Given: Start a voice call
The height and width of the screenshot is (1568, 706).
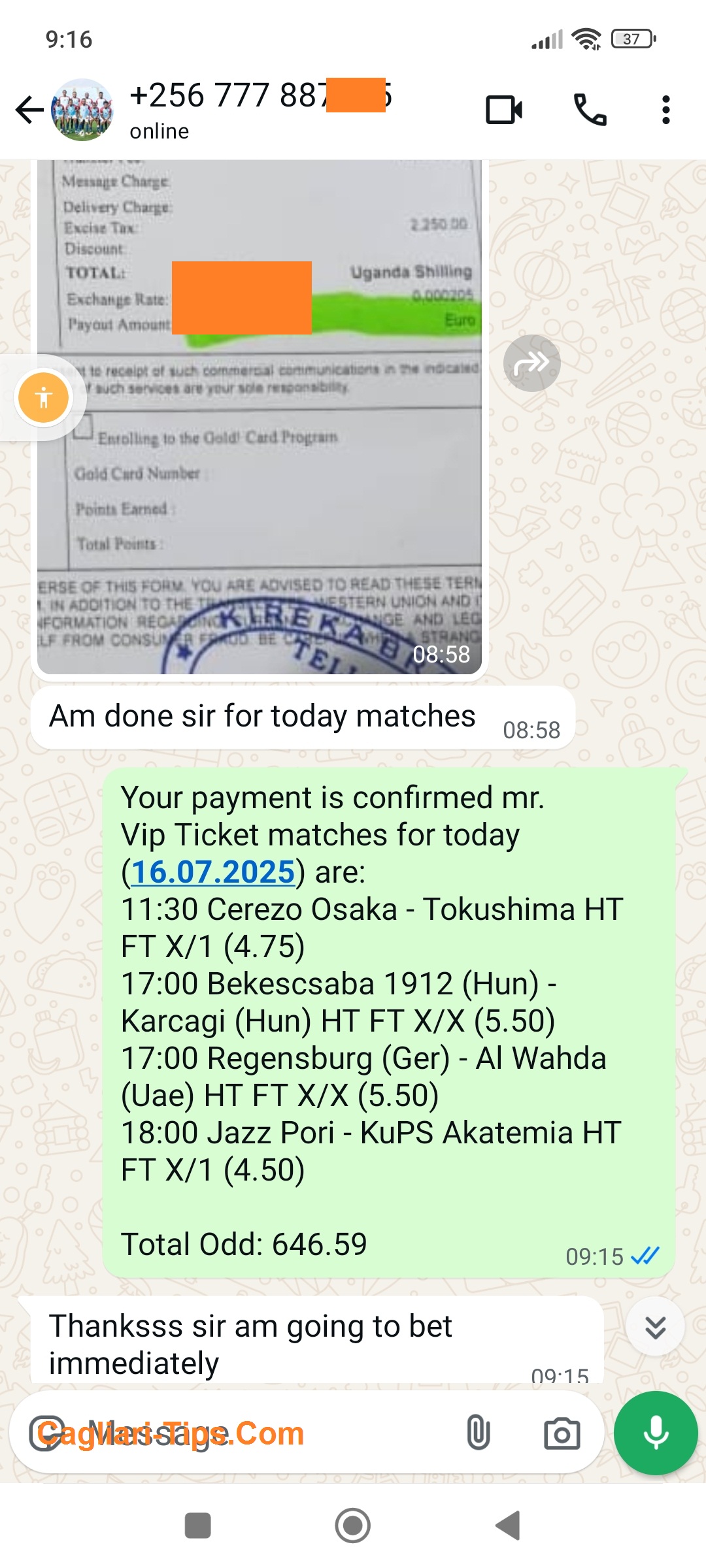Looking at the screenshot, I should 590,110.
